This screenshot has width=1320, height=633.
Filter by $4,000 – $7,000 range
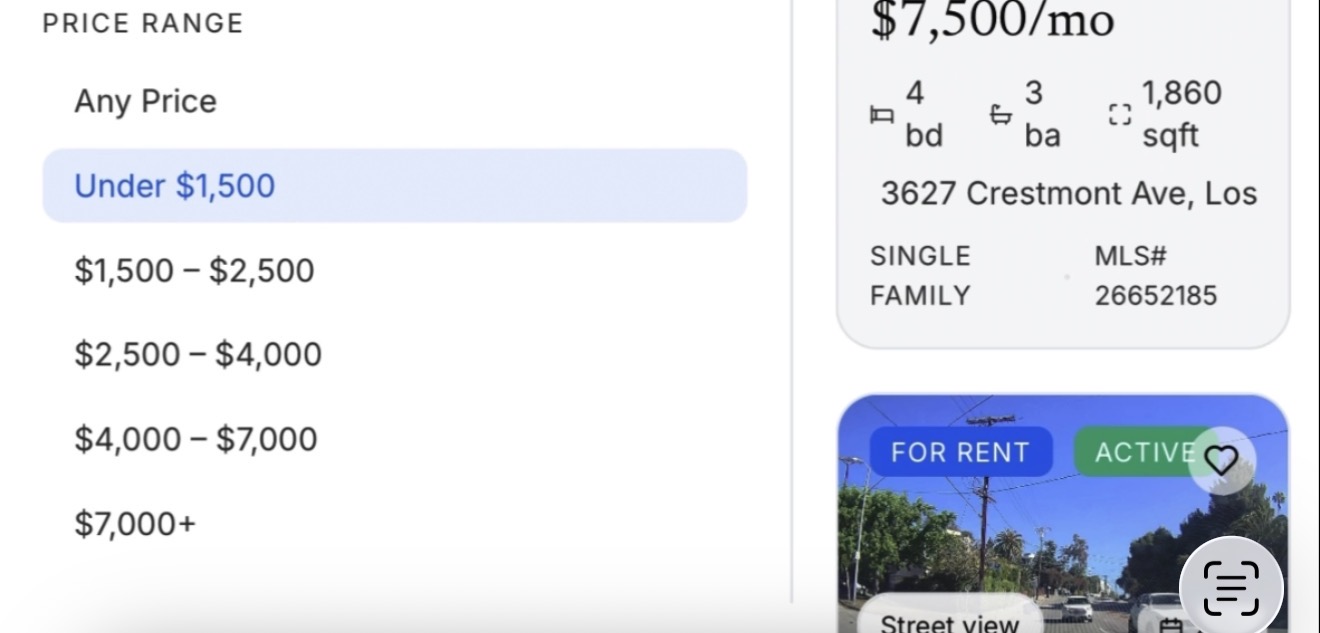point(196,439)
